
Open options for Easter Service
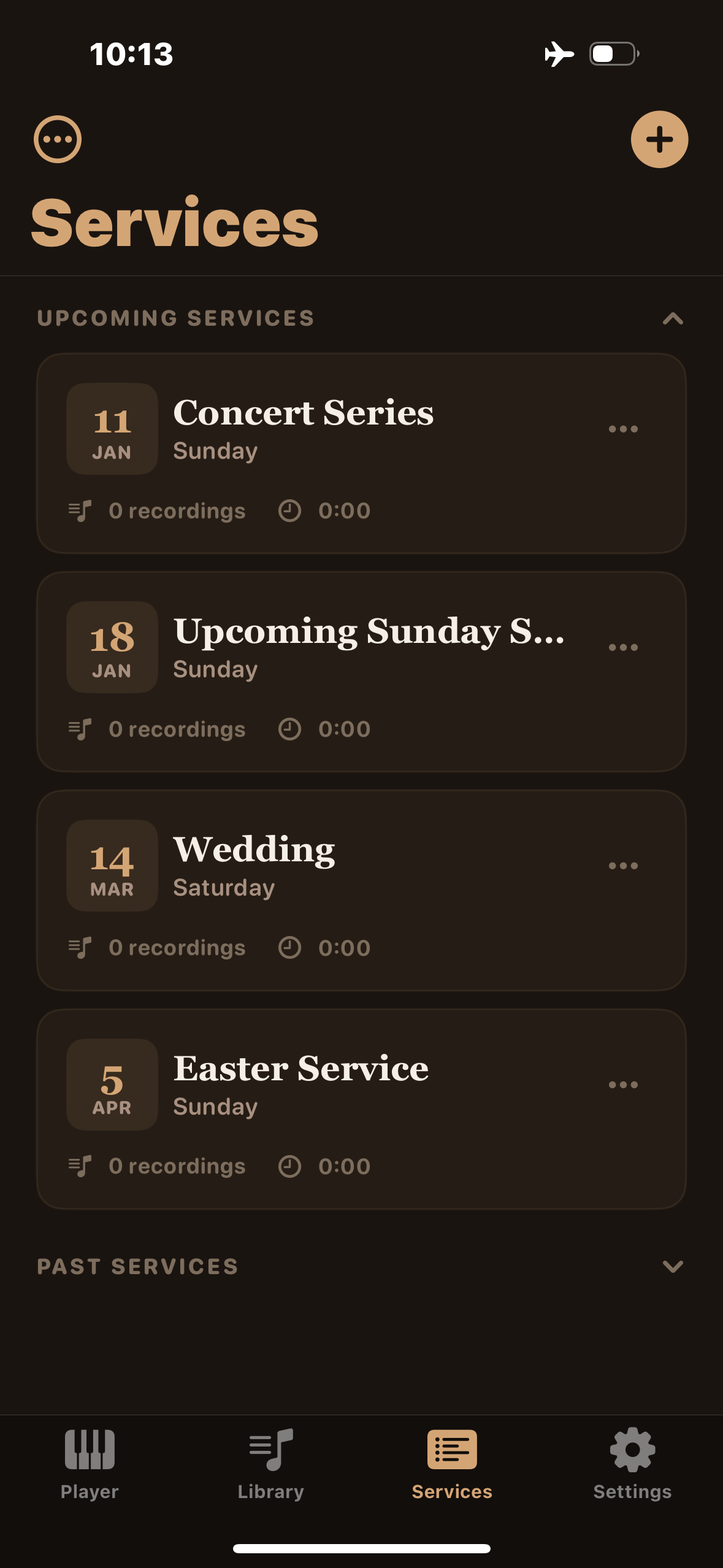[x=622, y=1084]
